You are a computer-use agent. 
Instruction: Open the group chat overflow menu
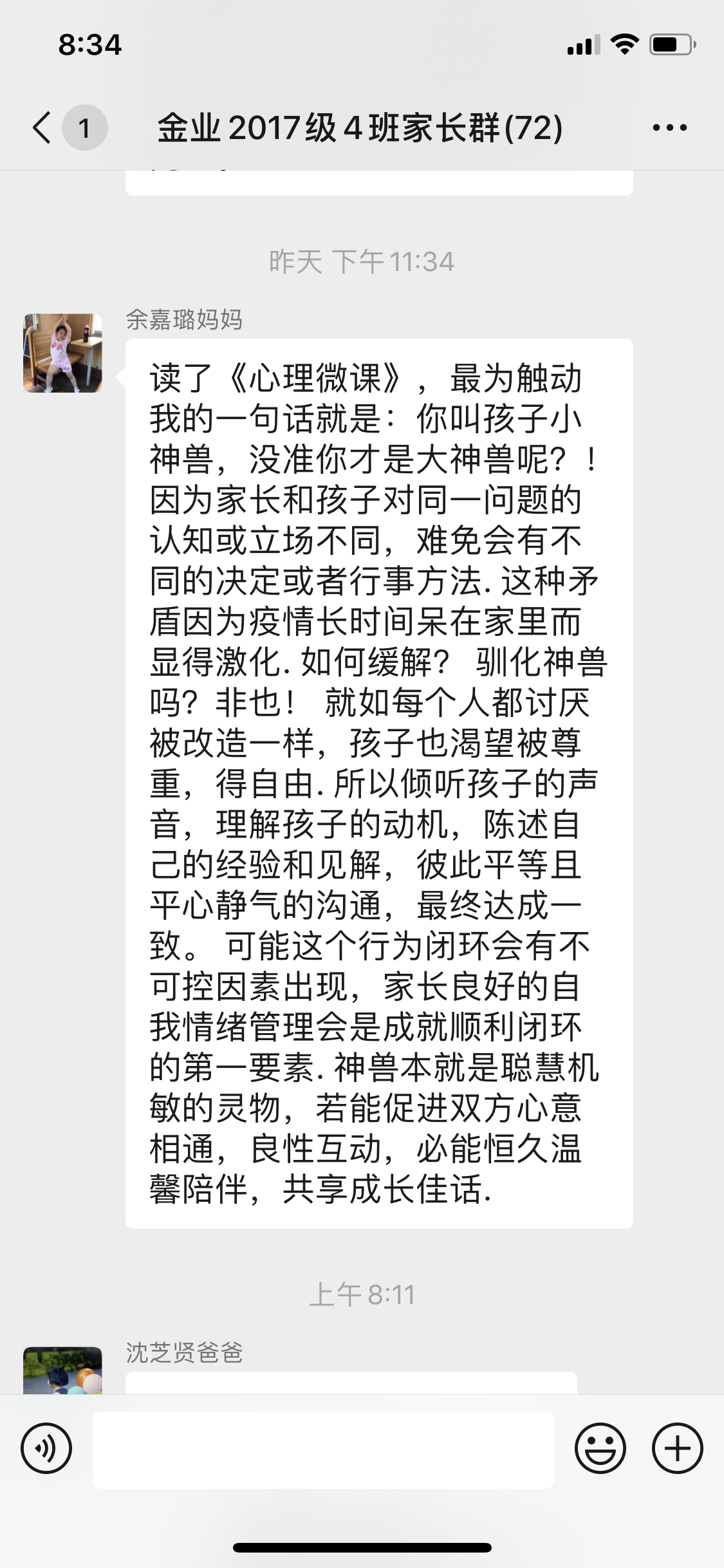point(669,127)
